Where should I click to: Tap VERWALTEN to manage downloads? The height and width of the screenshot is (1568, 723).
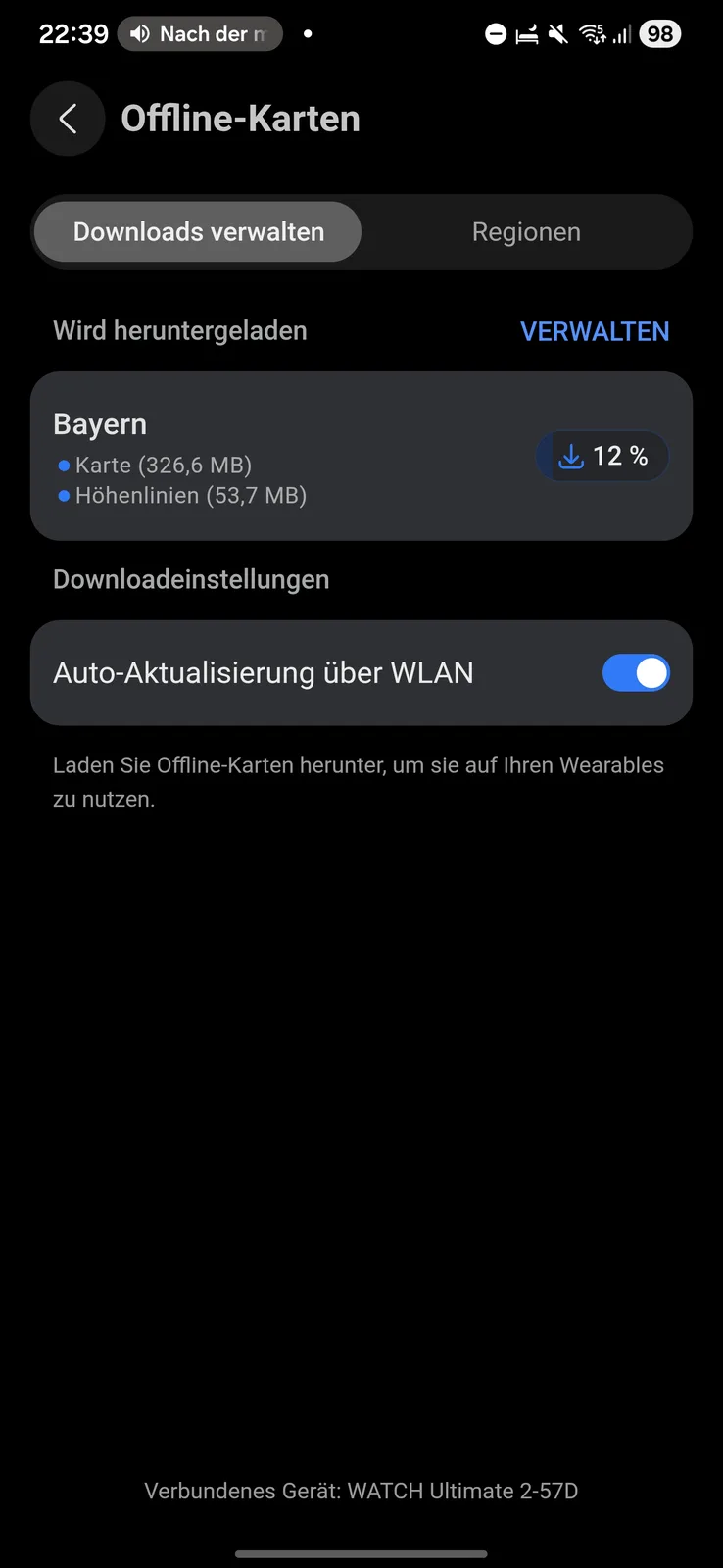coord(594,331)
